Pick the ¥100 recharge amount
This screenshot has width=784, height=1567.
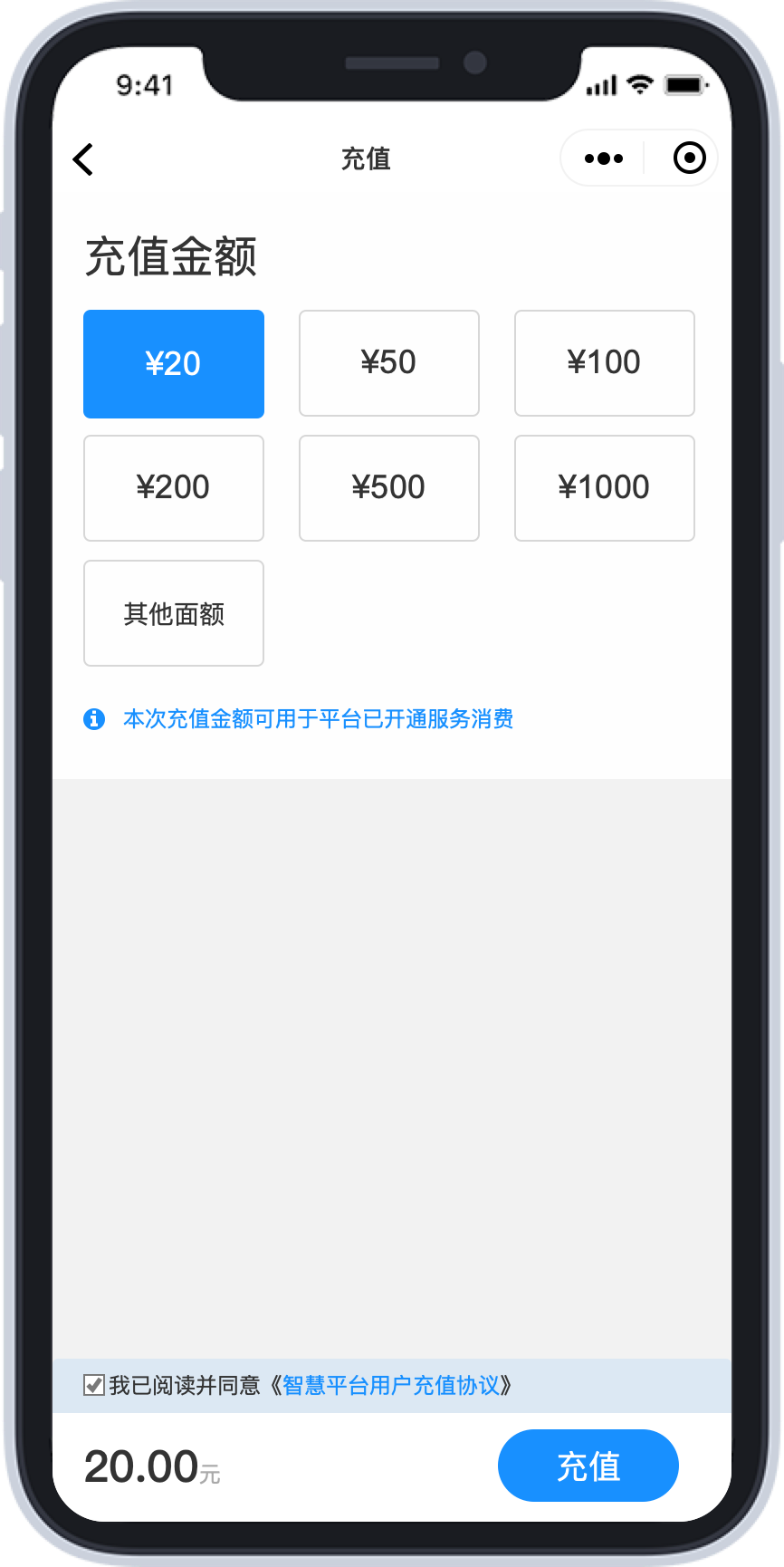pos(605,363)
